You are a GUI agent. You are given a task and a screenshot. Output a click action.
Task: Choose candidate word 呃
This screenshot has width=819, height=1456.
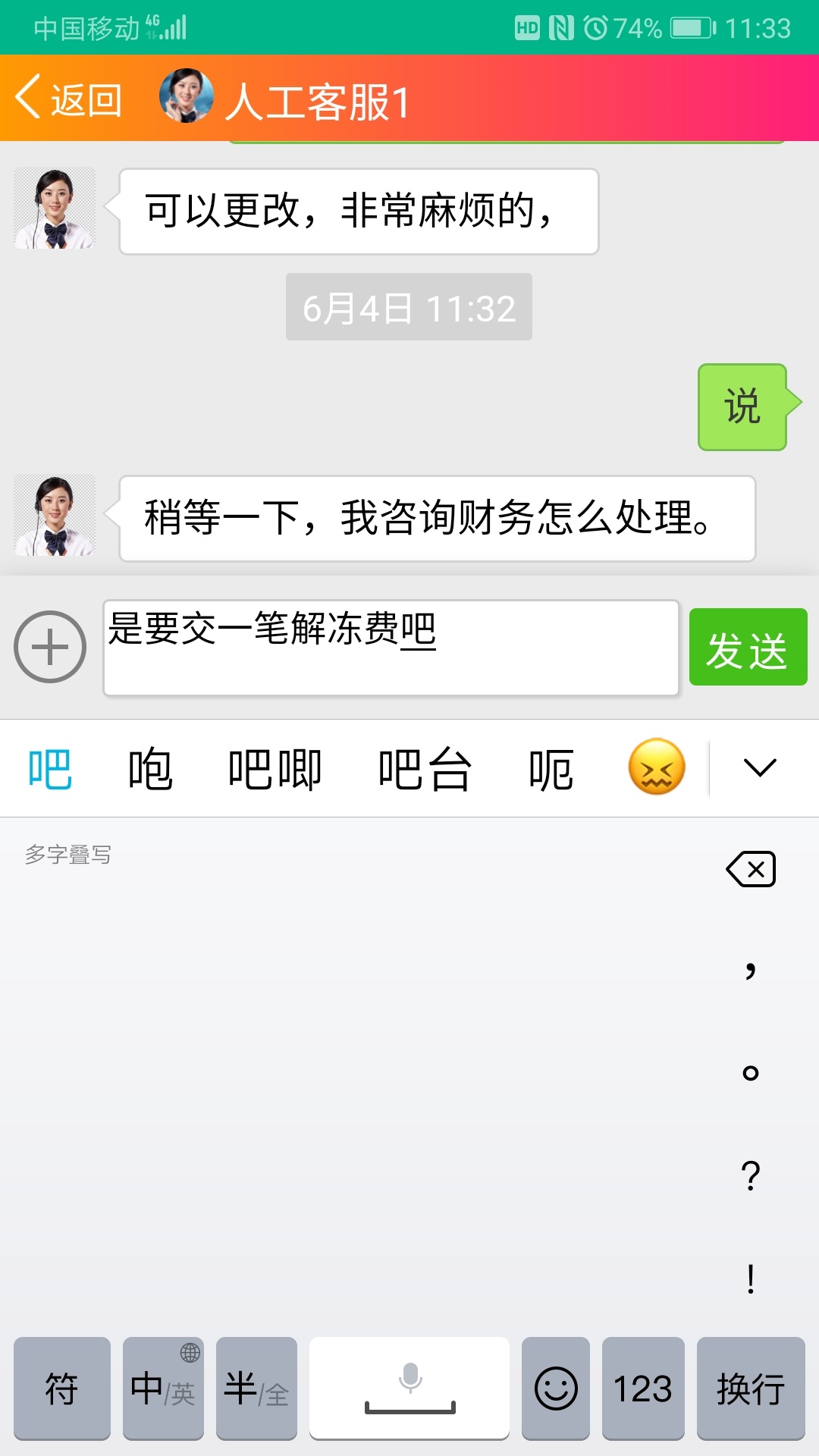coord(551,769)
